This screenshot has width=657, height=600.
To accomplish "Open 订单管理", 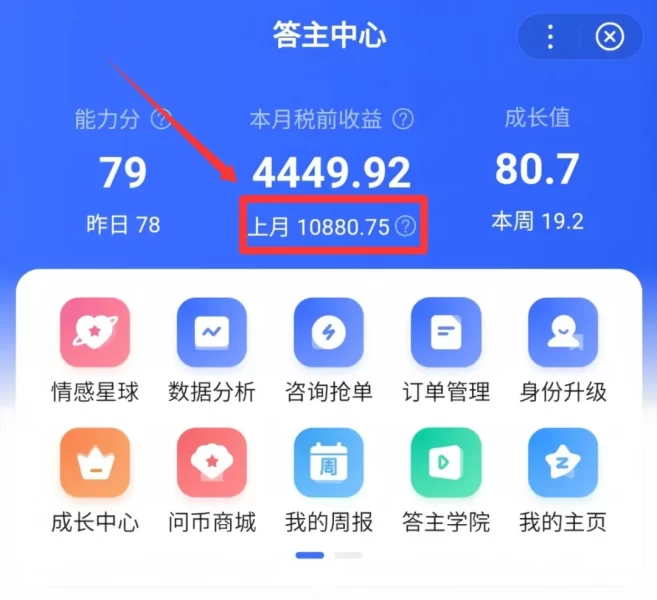I will pyautogui.click(x=446, y=333).
